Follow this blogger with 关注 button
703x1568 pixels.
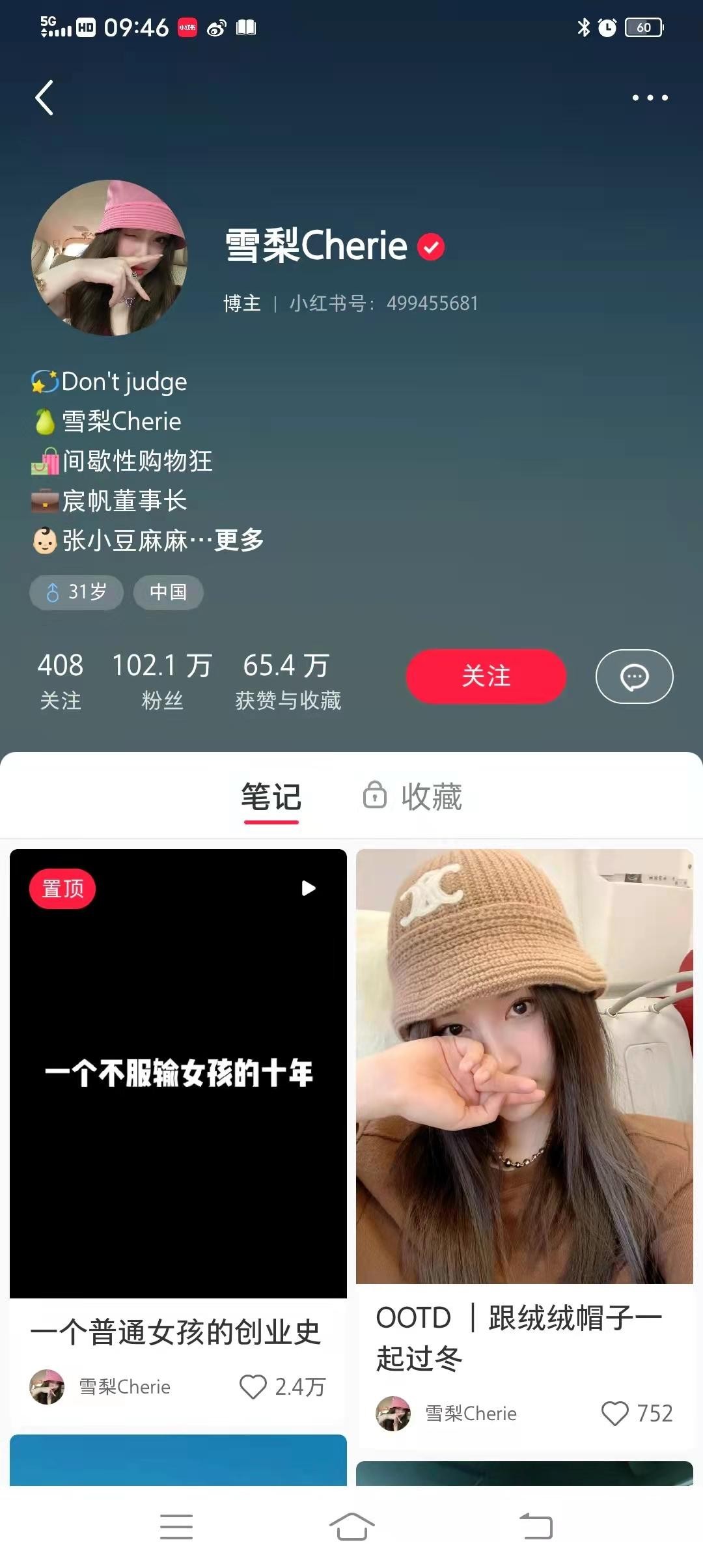486,677
